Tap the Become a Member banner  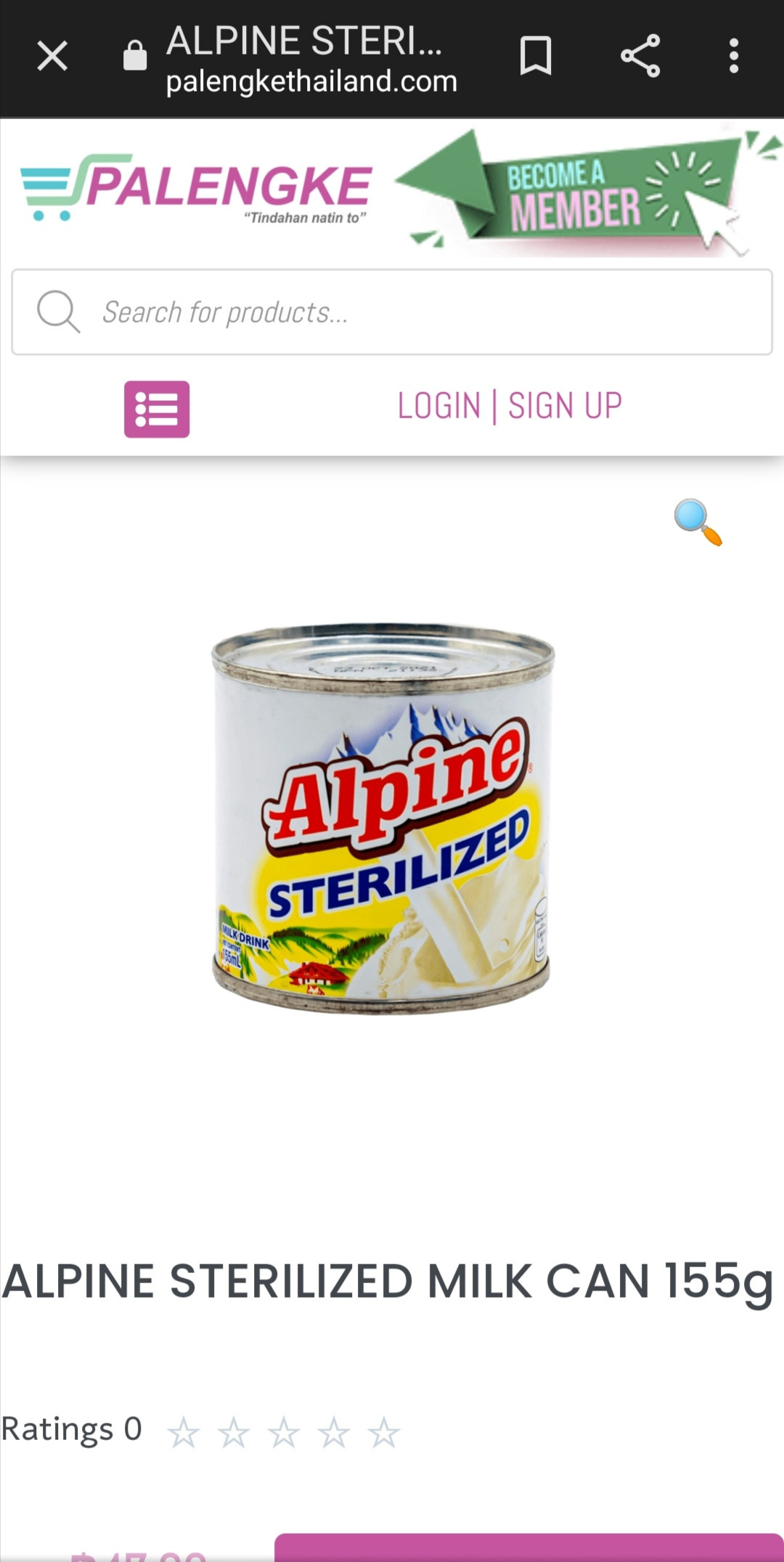(x=581, y=193)
